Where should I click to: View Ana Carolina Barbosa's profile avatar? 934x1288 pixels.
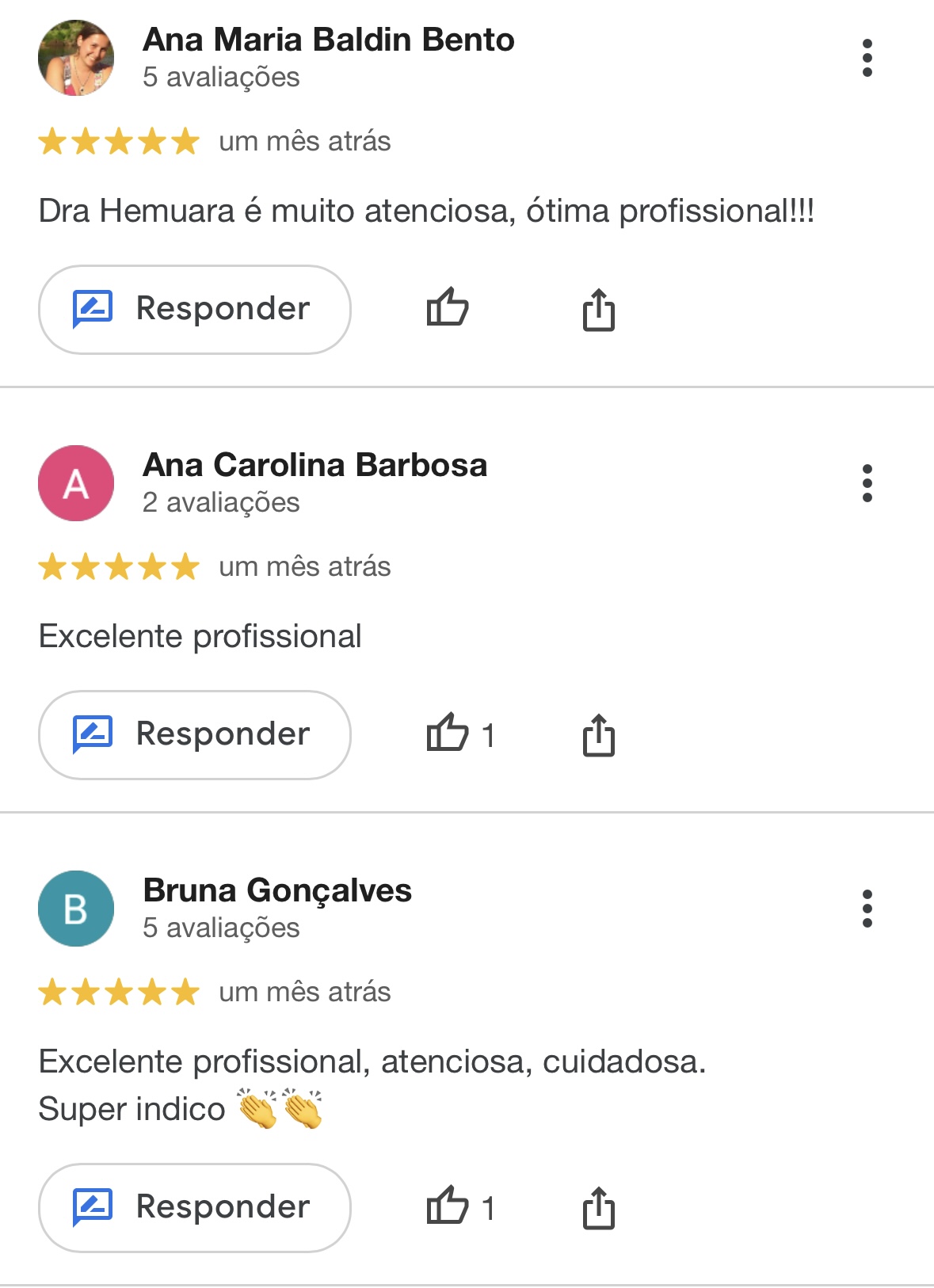point(76,483)
